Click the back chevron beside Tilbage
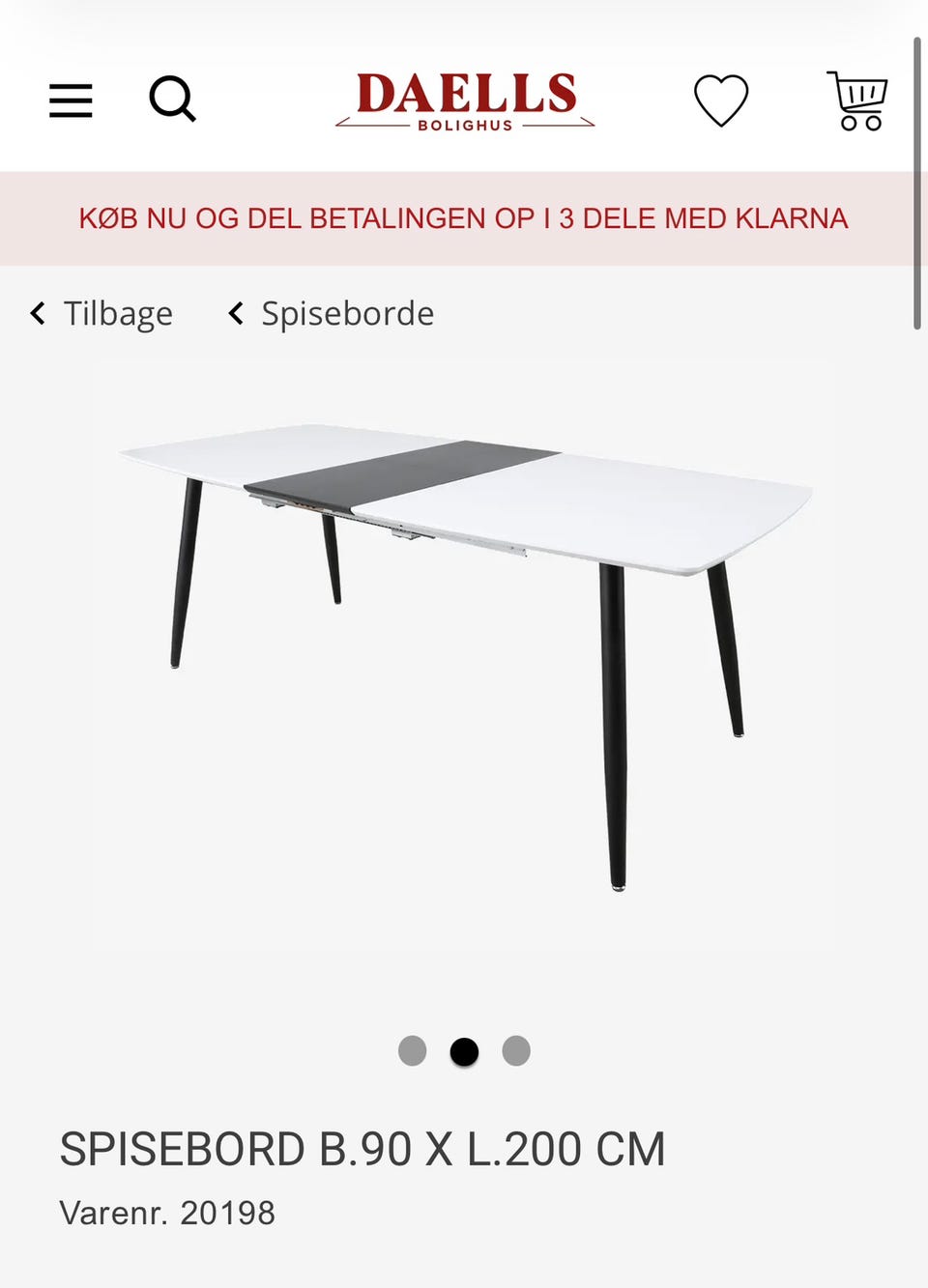 coord(36,313)
